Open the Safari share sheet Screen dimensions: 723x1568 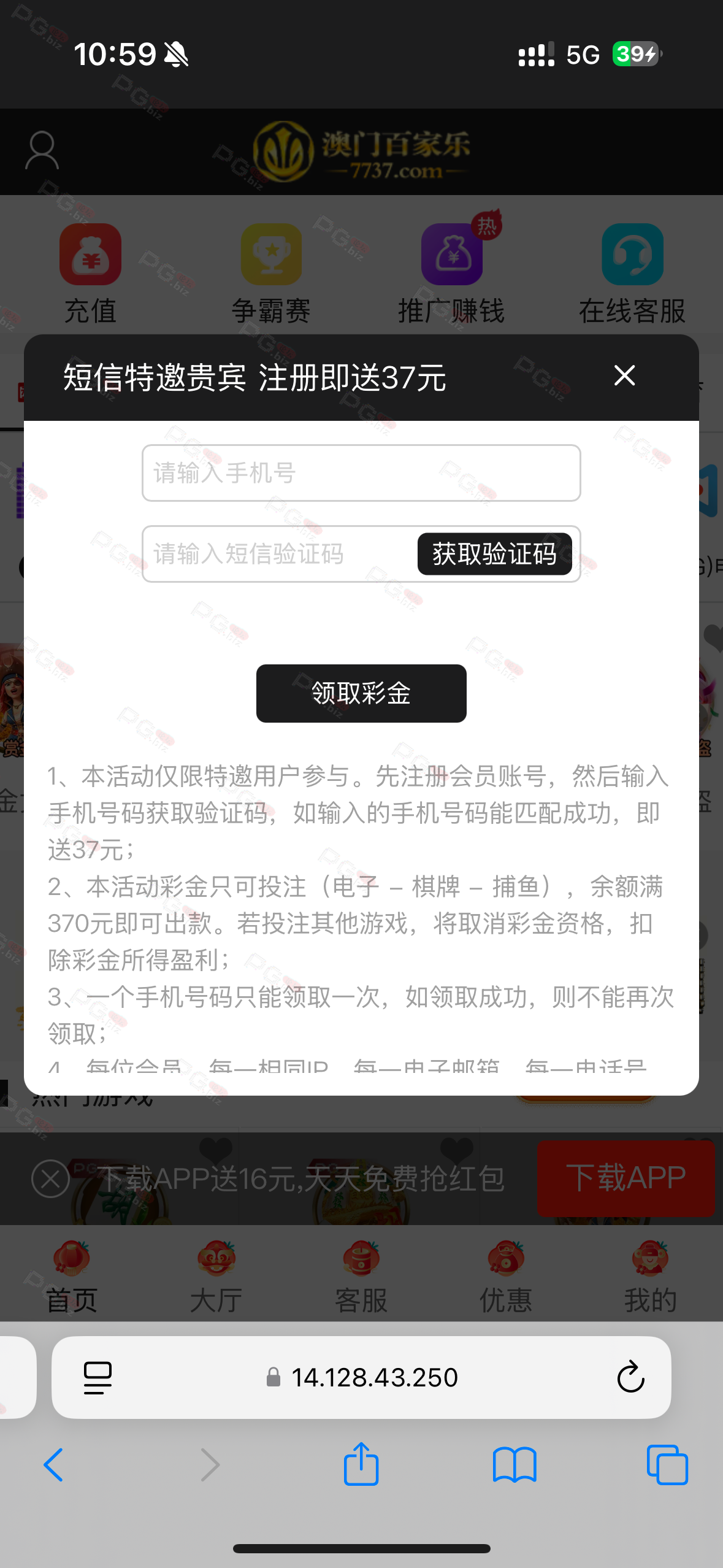tap(361, 1464)
